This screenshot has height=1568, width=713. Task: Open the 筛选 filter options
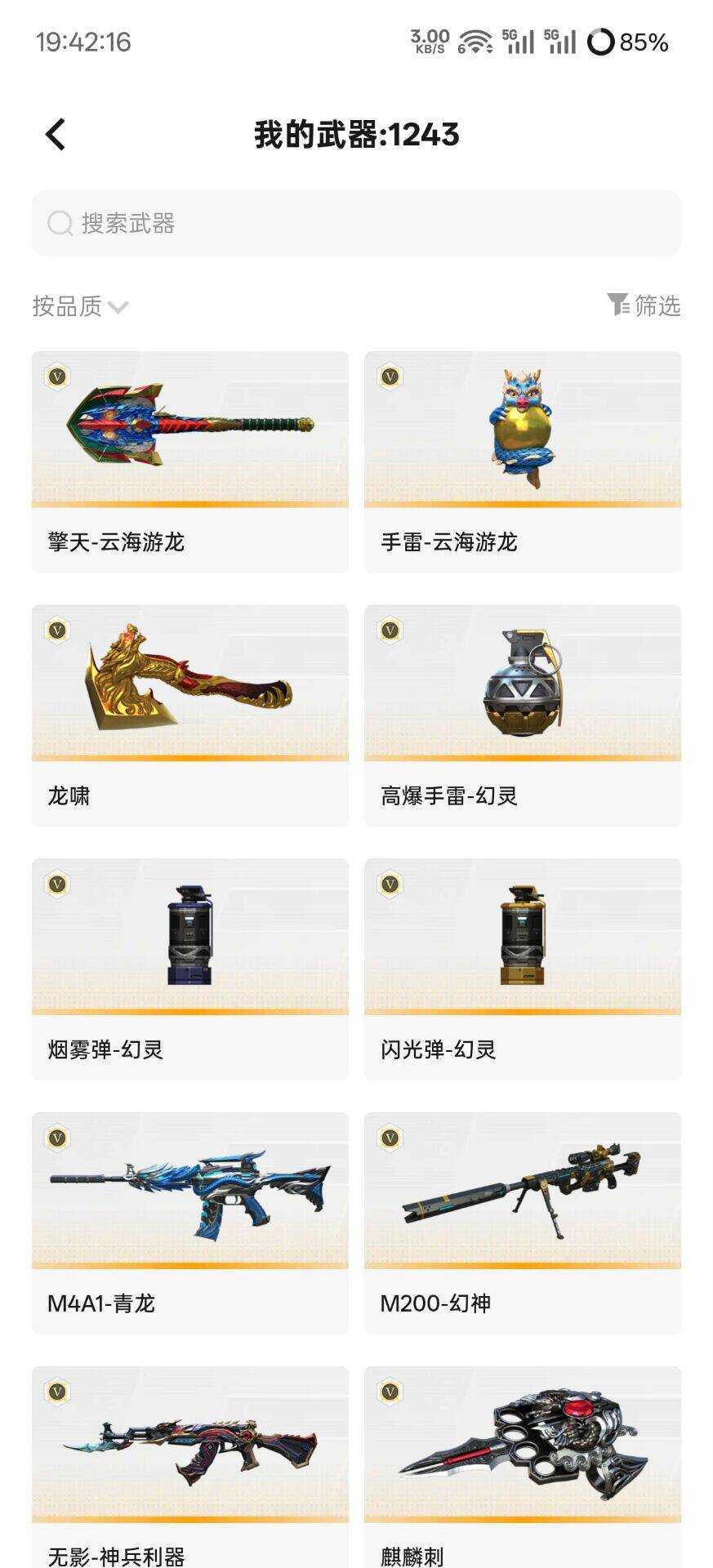coord(644,305)
